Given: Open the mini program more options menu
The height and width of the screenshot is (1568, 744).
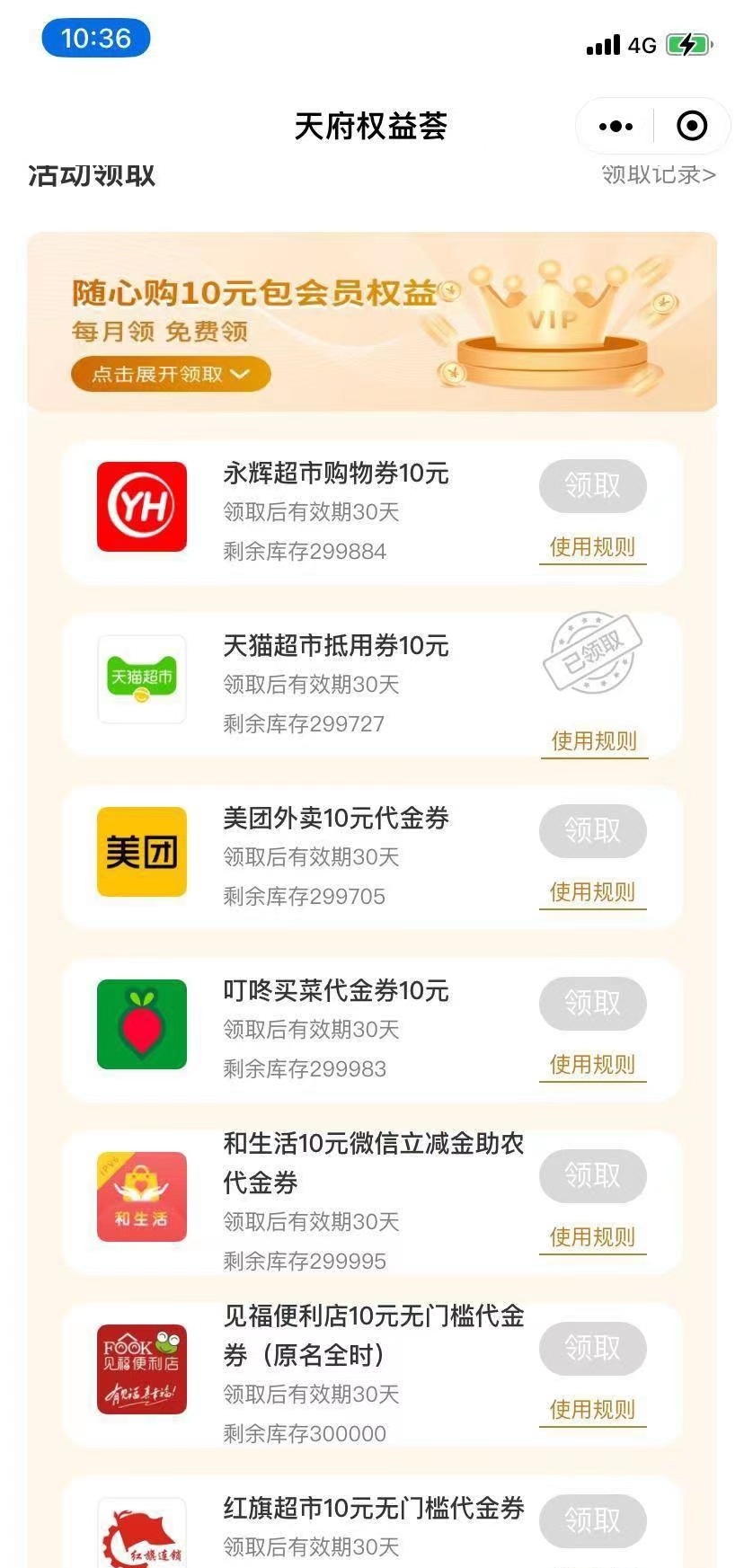Looking at the screenshot, I should pyautogui.click(x=616, y=127).
